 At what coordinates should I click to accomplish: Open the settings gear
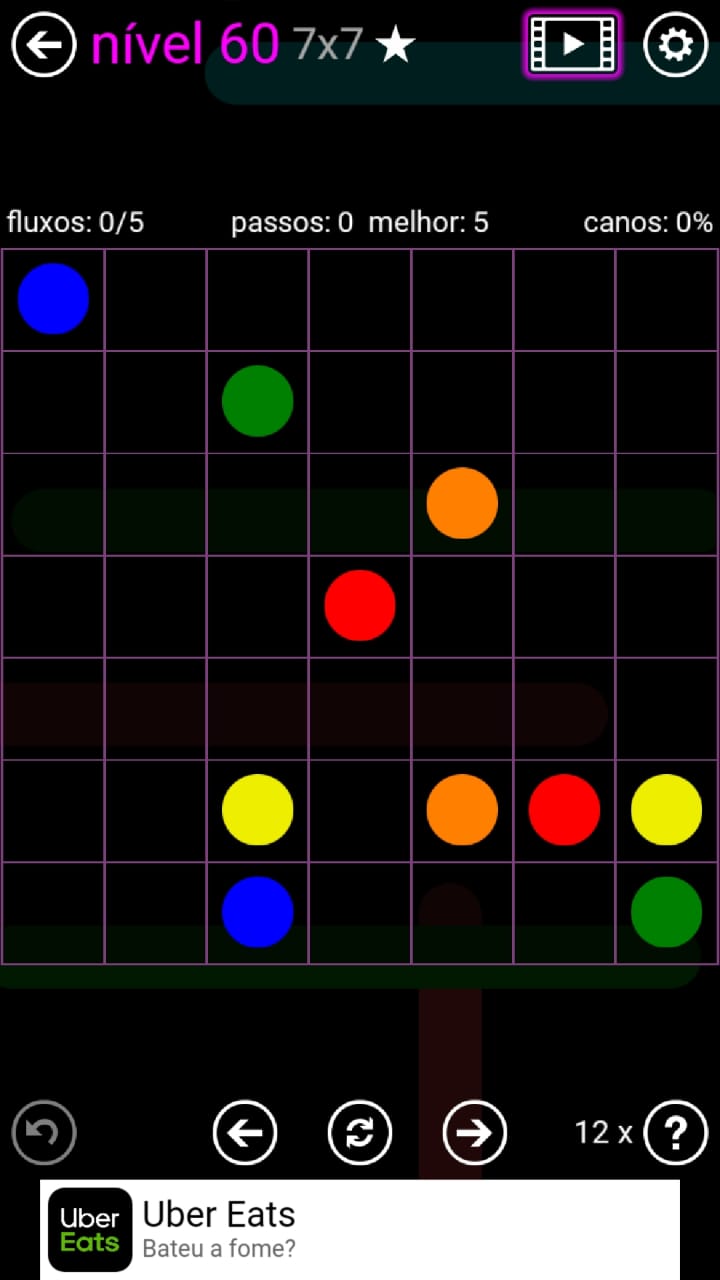pyautogui.click(x=675, y=45)
